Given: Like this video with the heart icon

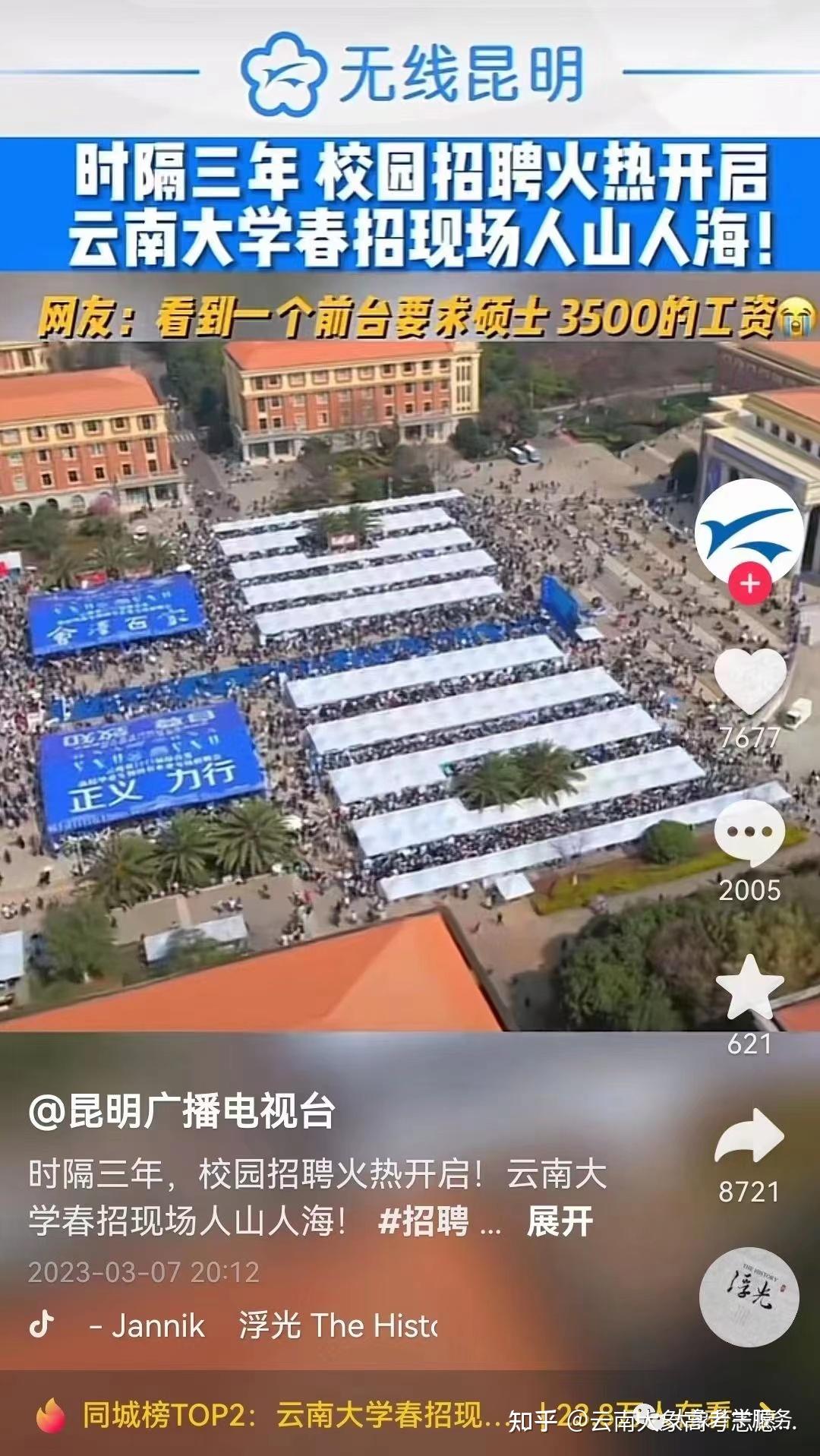Looking at the screenshot, I should coord(749,681).
